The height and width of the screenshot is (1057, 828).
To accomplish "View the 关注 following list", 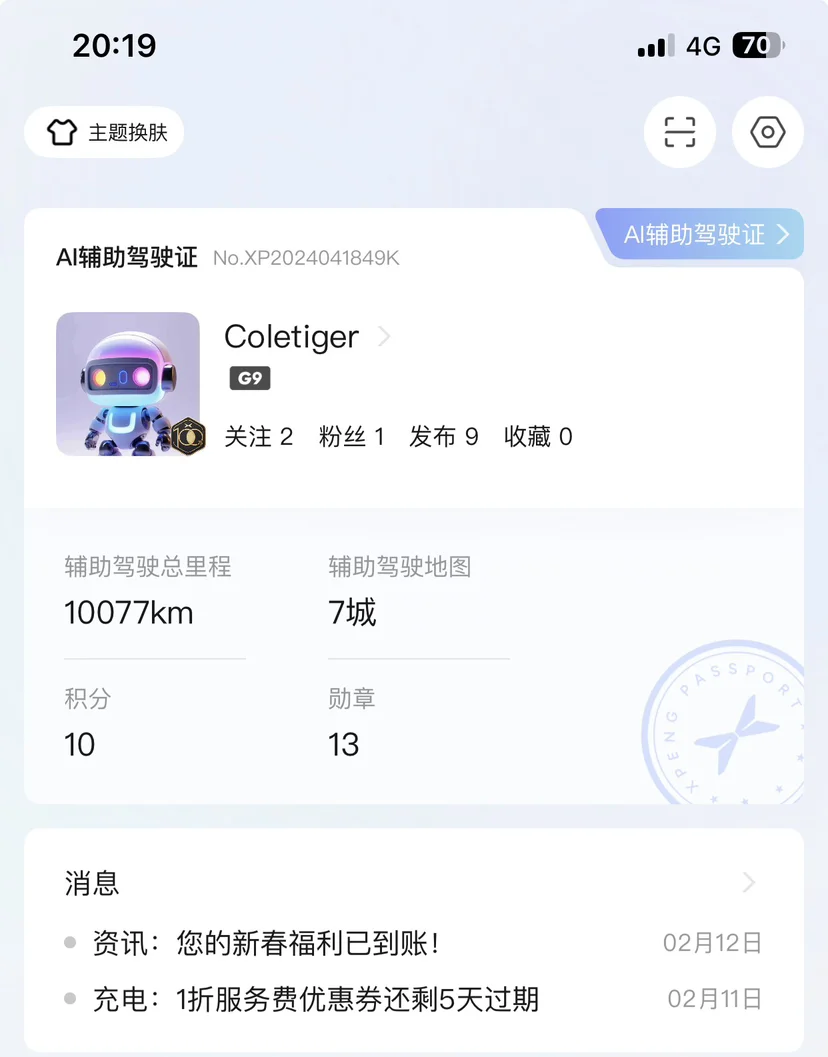I will coord(258,436).
